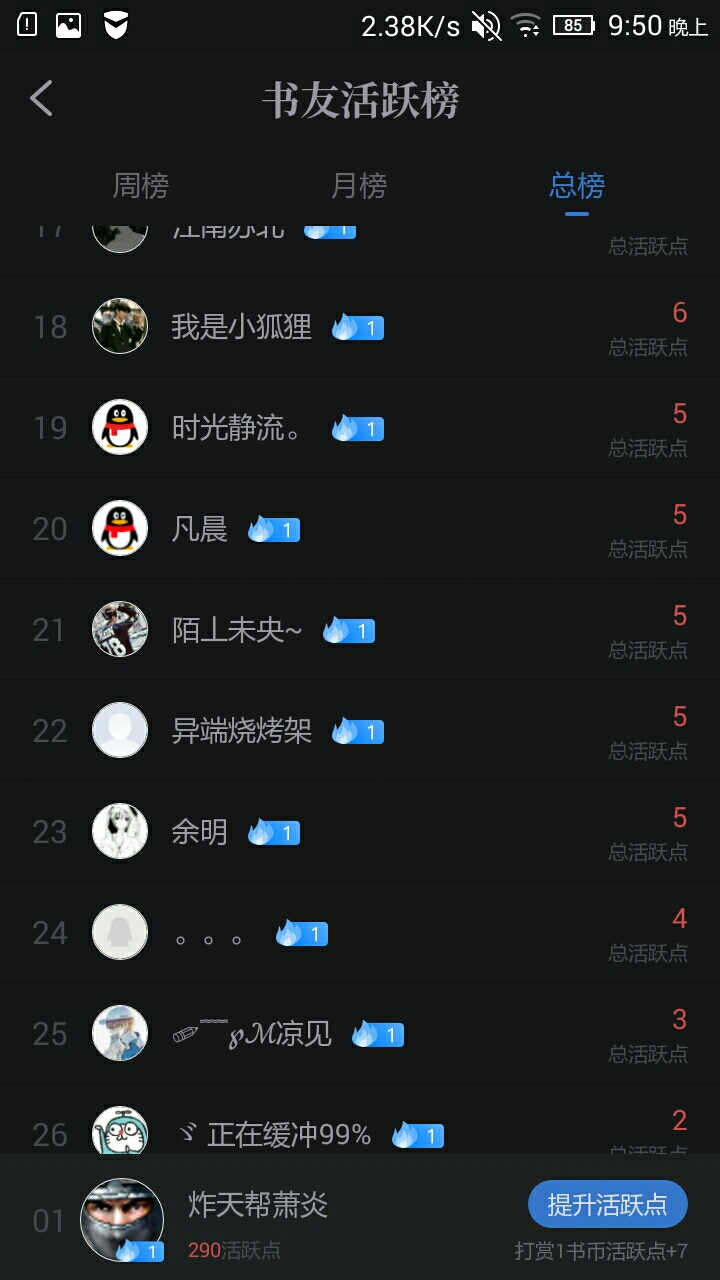This screenshot has height=1280, width=720.
Task: Open the row for 陌上未央~
Action: pyautogui.click(x=236, y=630)
